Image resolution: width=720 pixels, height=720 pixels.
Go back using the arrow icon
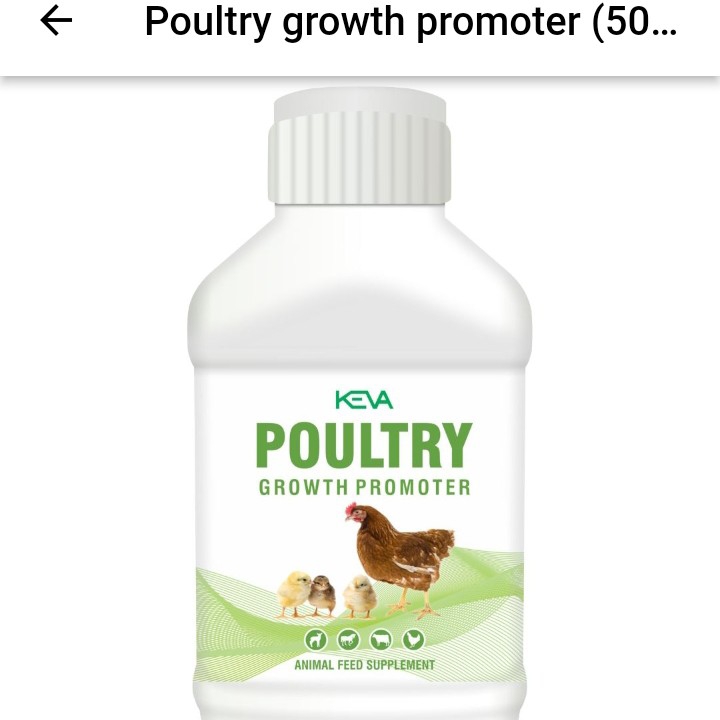click(x=57, y=22)
